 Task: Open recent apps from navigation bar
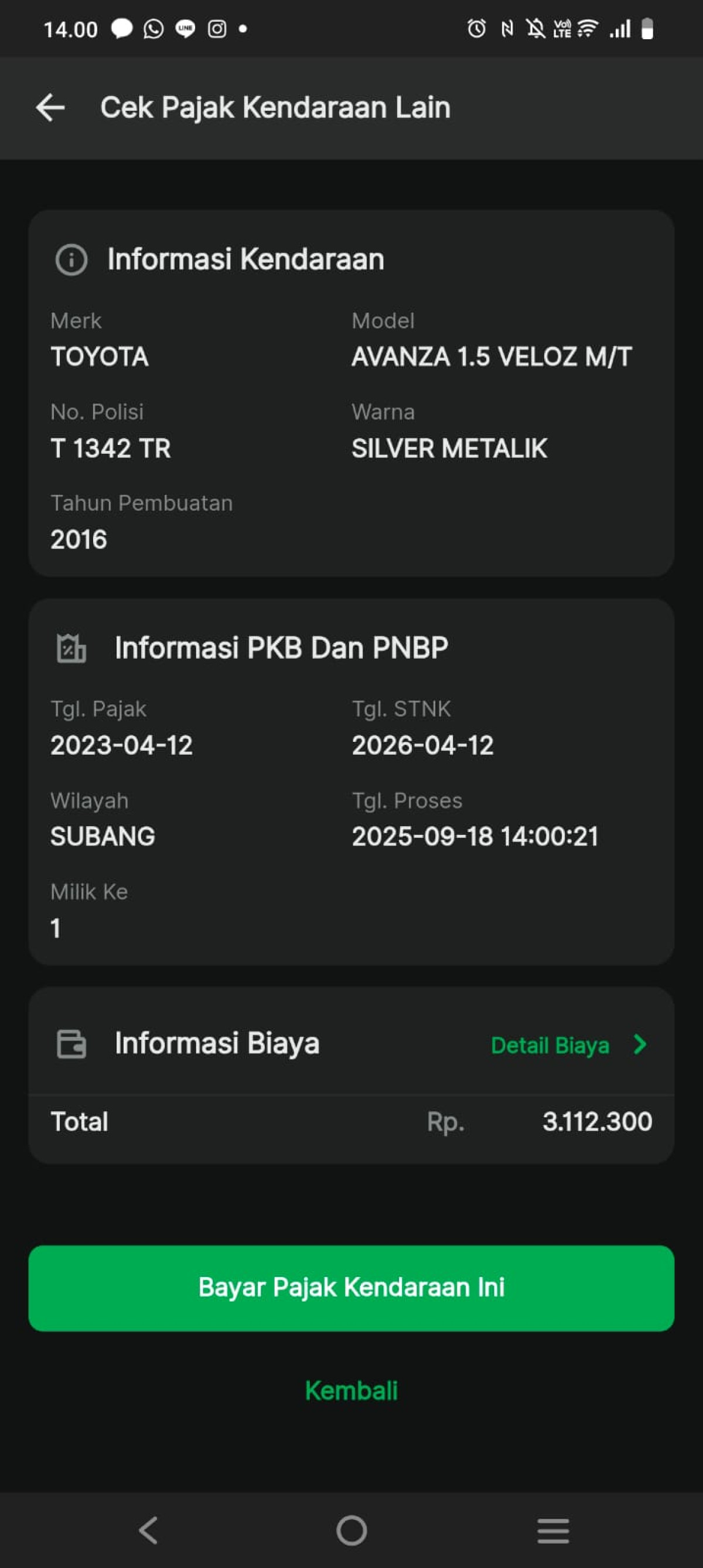pos(553,1531)
